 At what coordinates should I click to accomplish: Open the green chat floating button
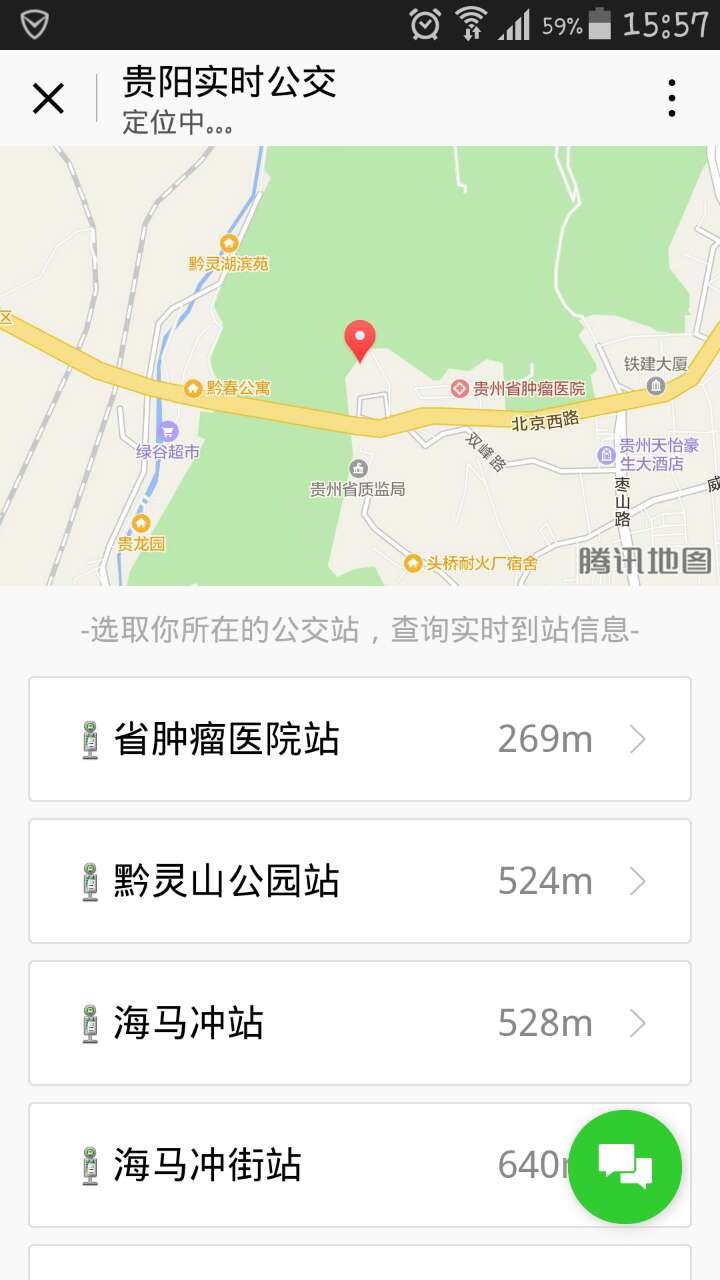click(x=625, y=1167)
